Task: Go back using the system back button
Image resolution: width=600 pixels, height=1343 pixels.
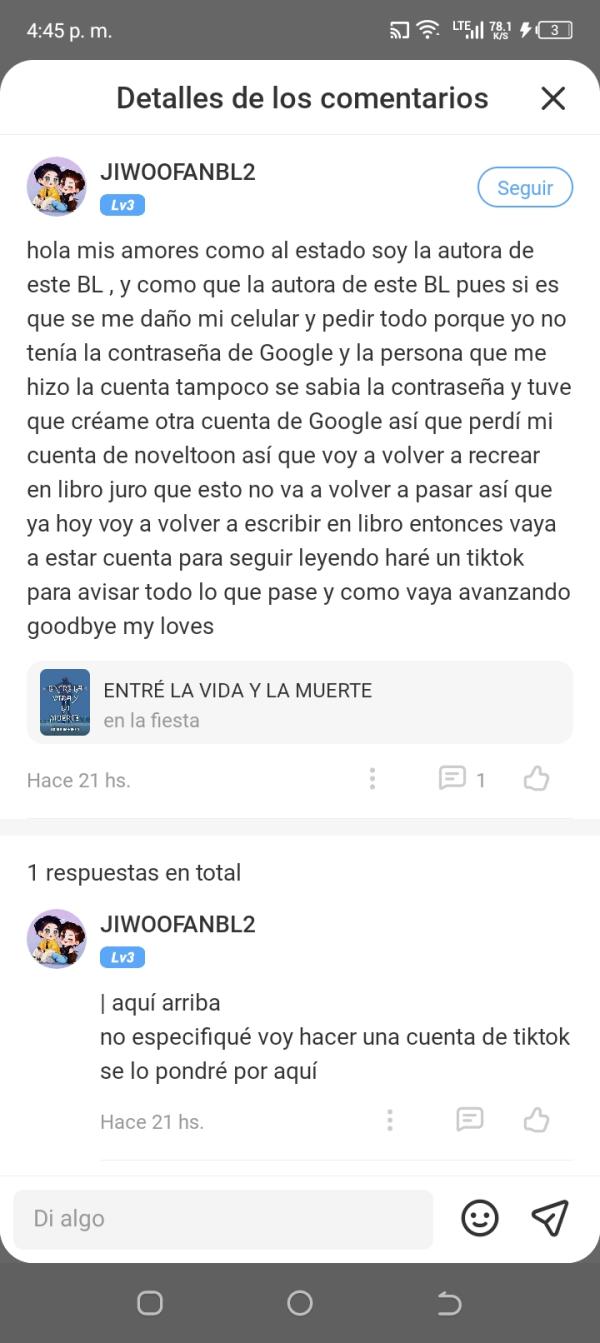Action: point(450,1303)
